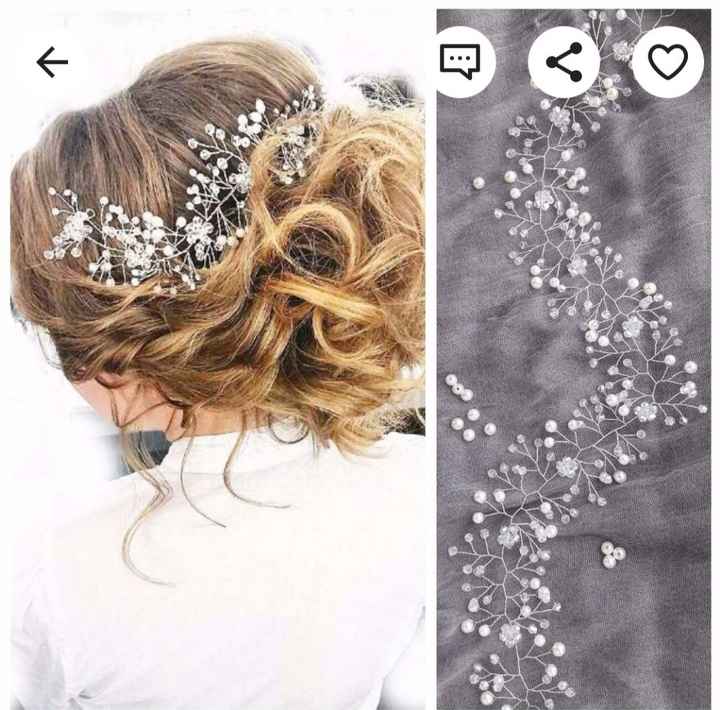Viewport: 720px width, 710px height.
Task: Go back using the arrow icon
Action: coord(52,62)
